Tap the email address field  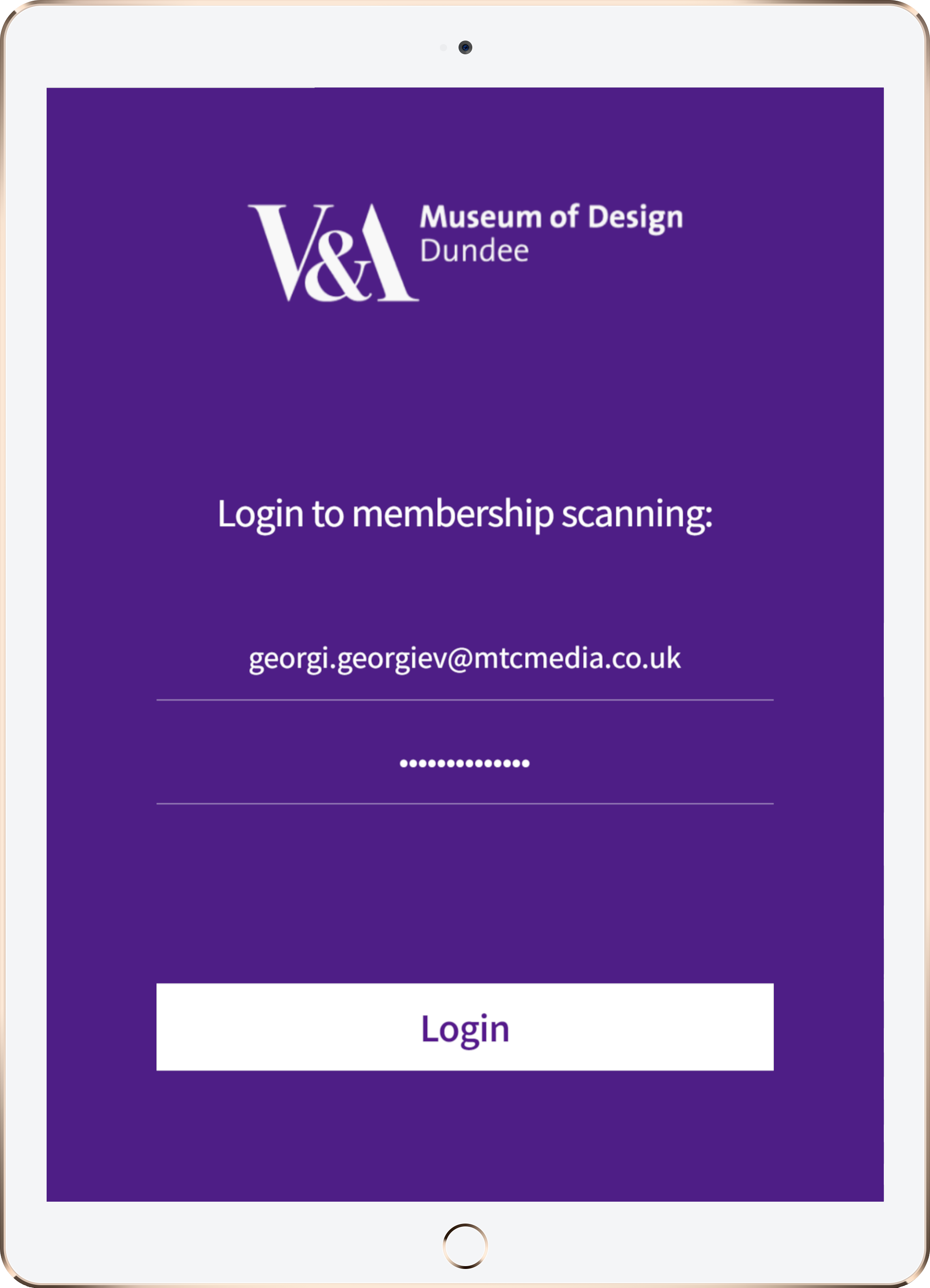click(x=464, y=659)
